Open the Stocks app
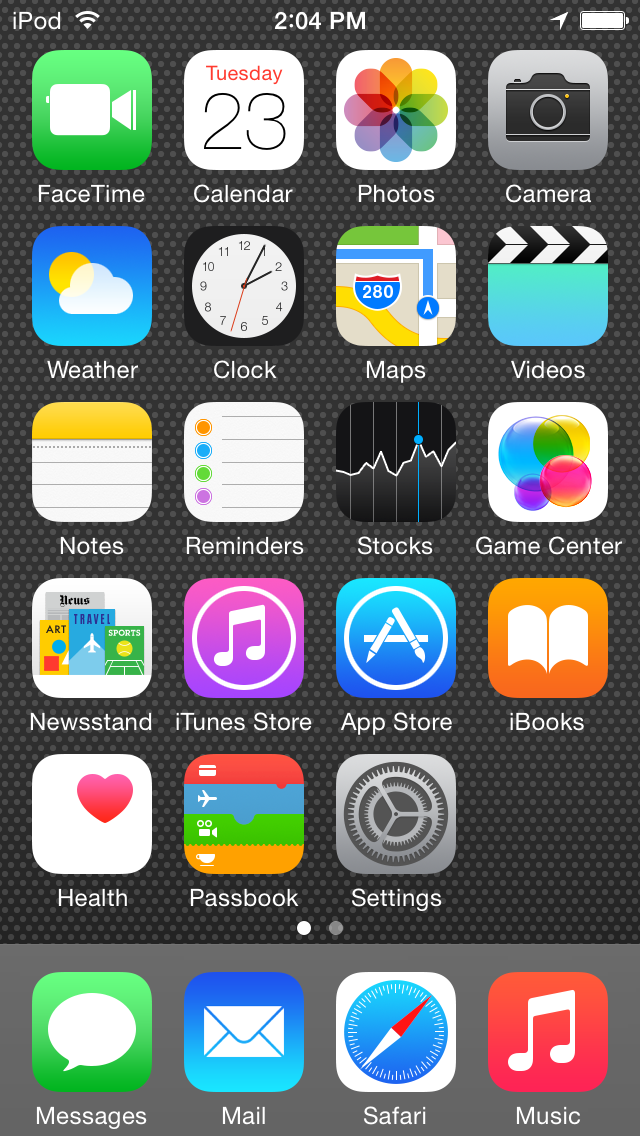Viewport: 640px width, 1136px height. click(396, 462)
